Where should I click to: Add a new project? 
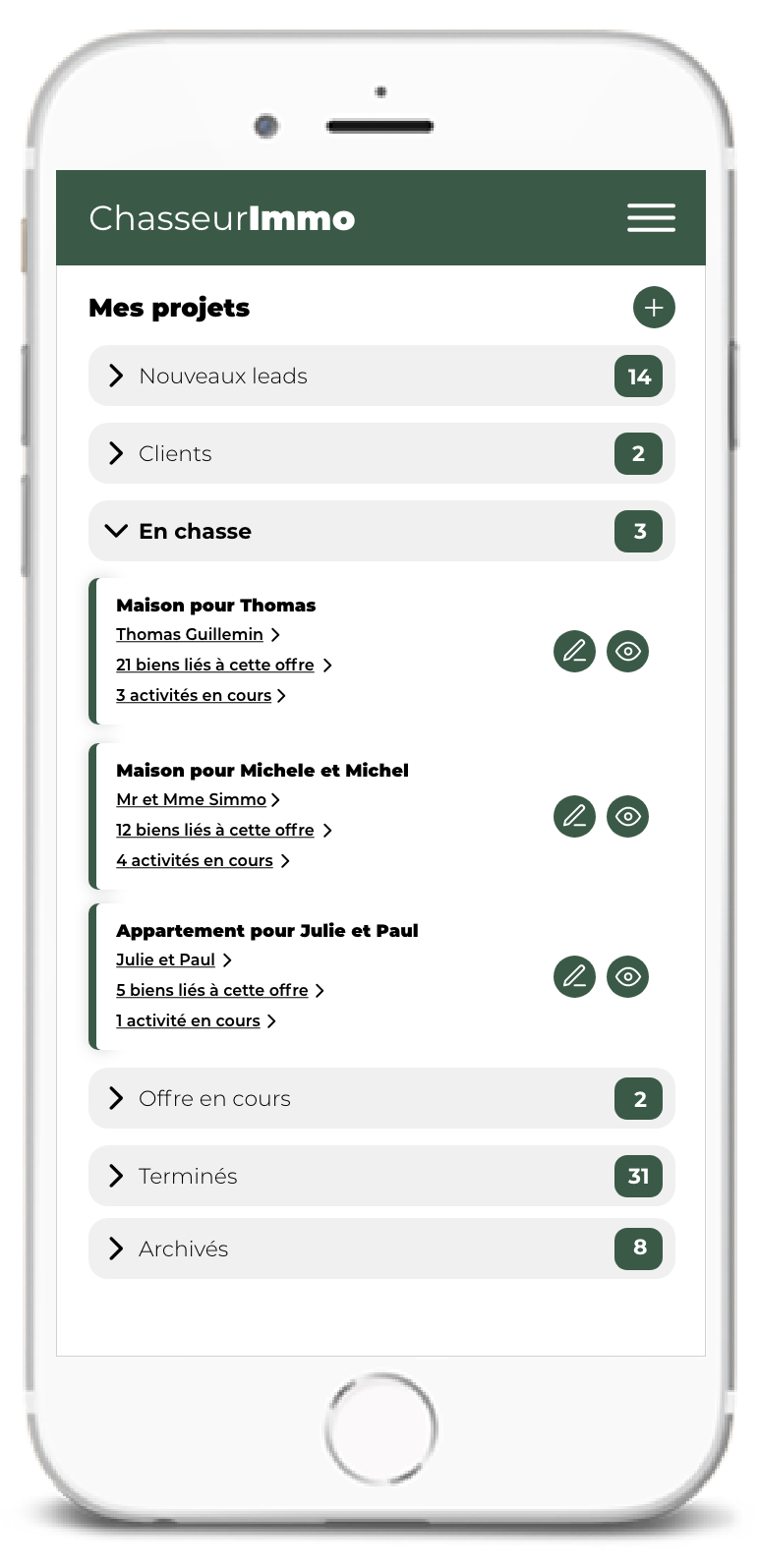pos(654,308)
